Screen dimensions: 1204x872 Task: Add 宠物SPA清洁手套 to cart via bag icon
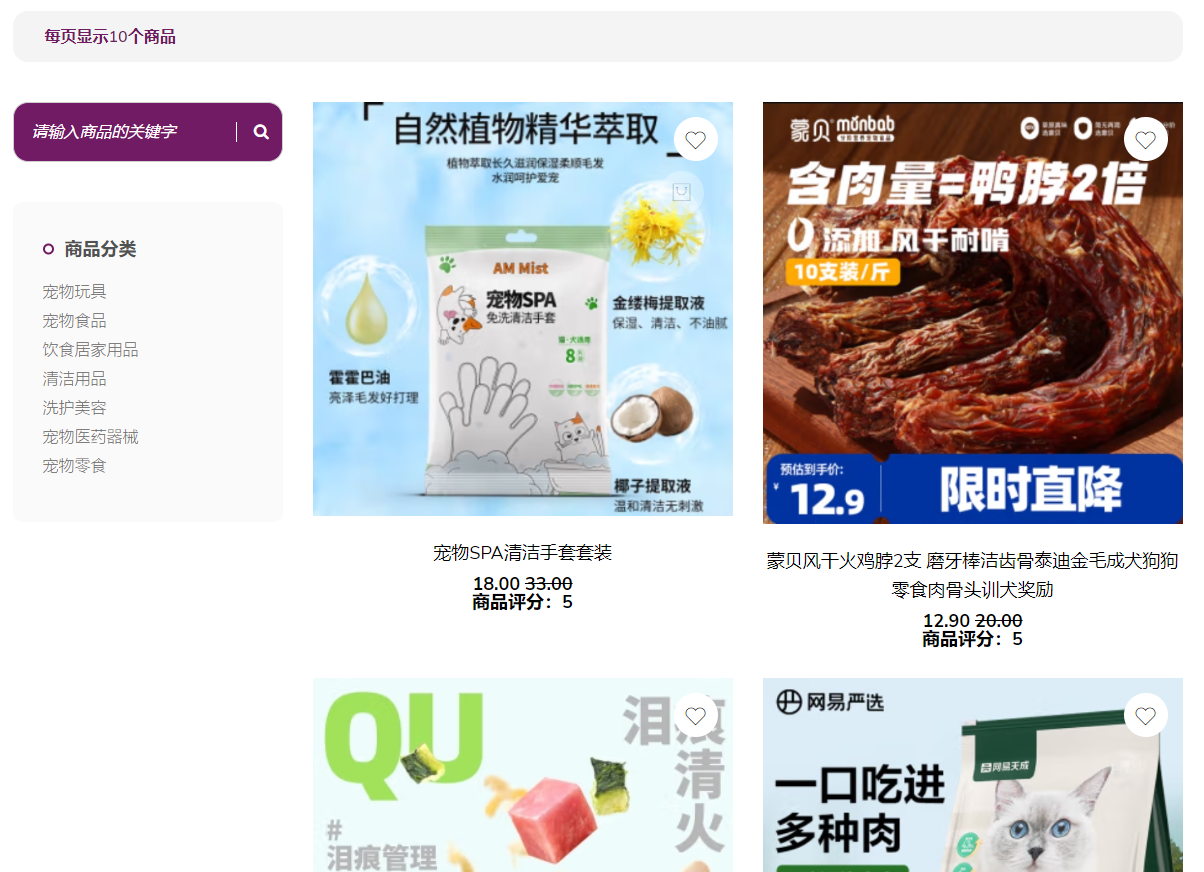pyautogui.click(x=682, y=192)
